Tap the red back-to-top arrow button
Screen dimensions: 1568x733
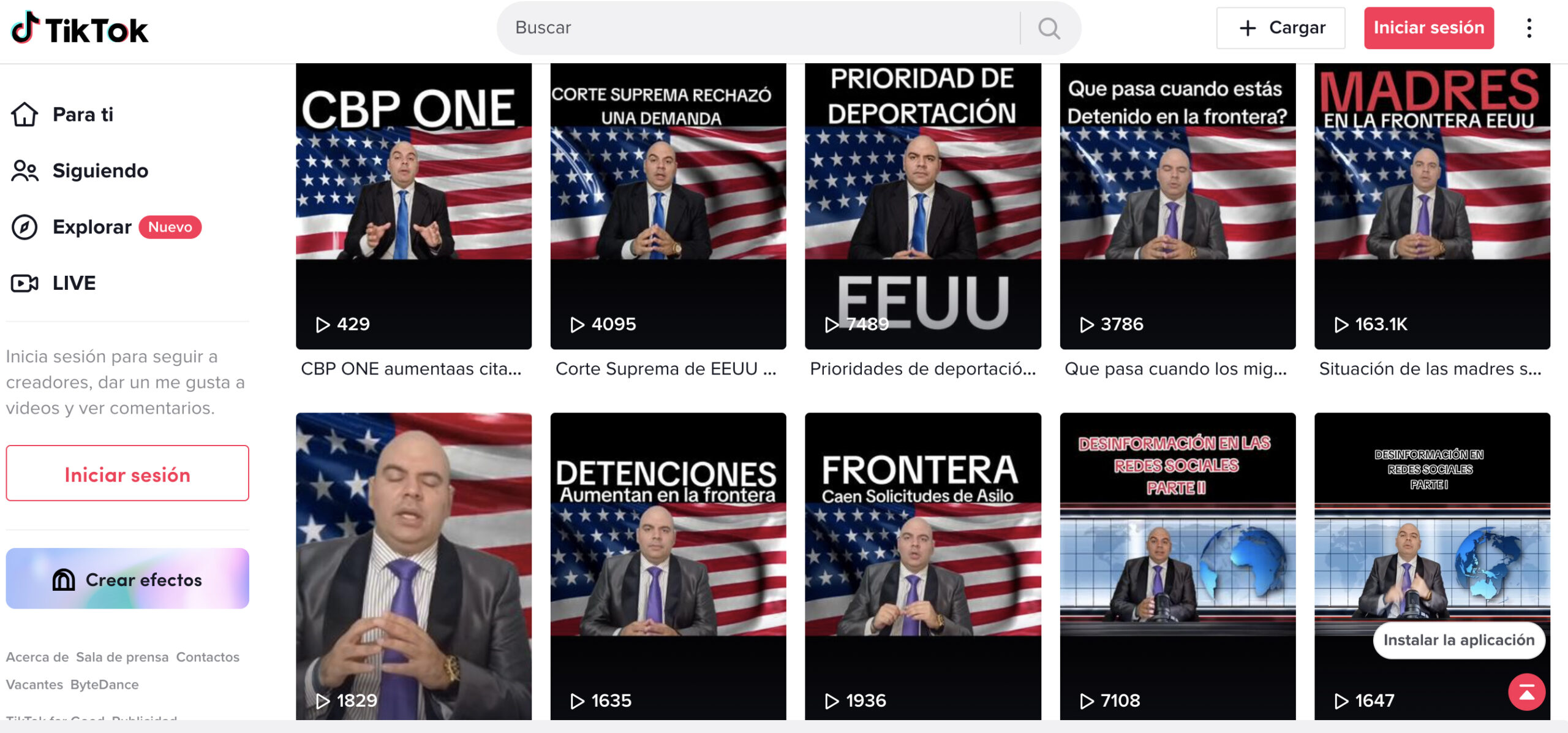(x=1526, y=693)
